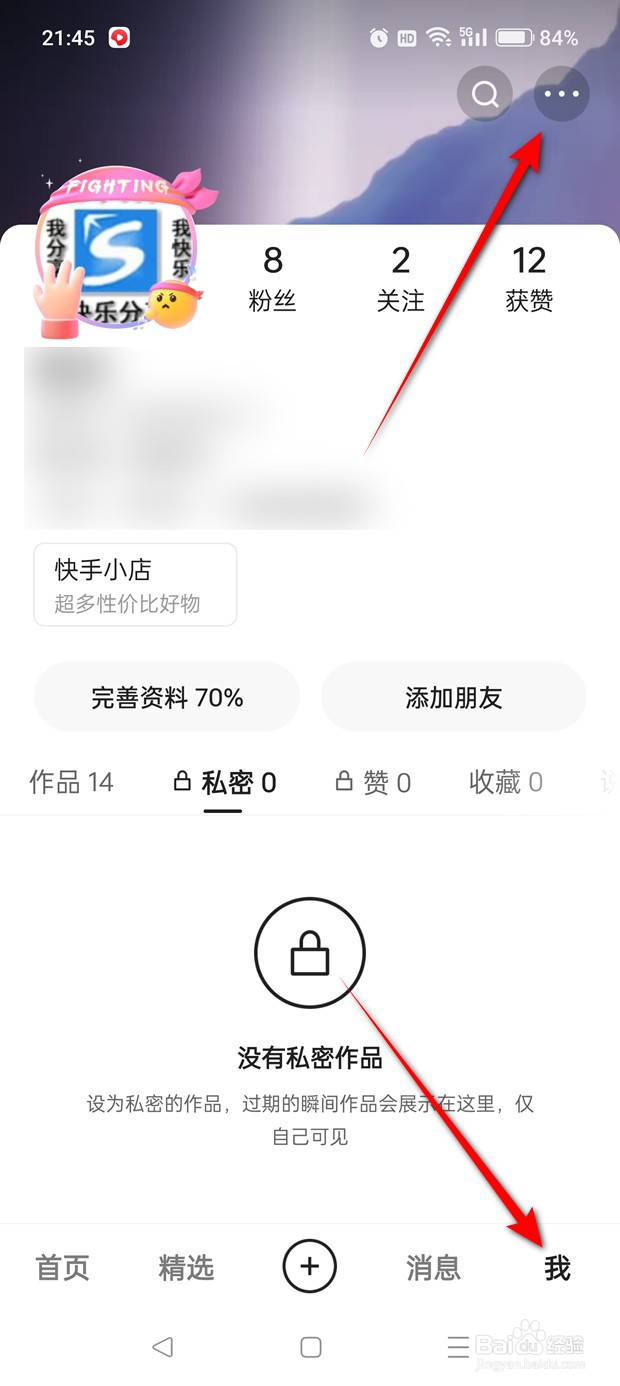Image resolution: width=620 pixels, height=1386 pixels.
Task: View the 关注 following list
Action: 400,278
